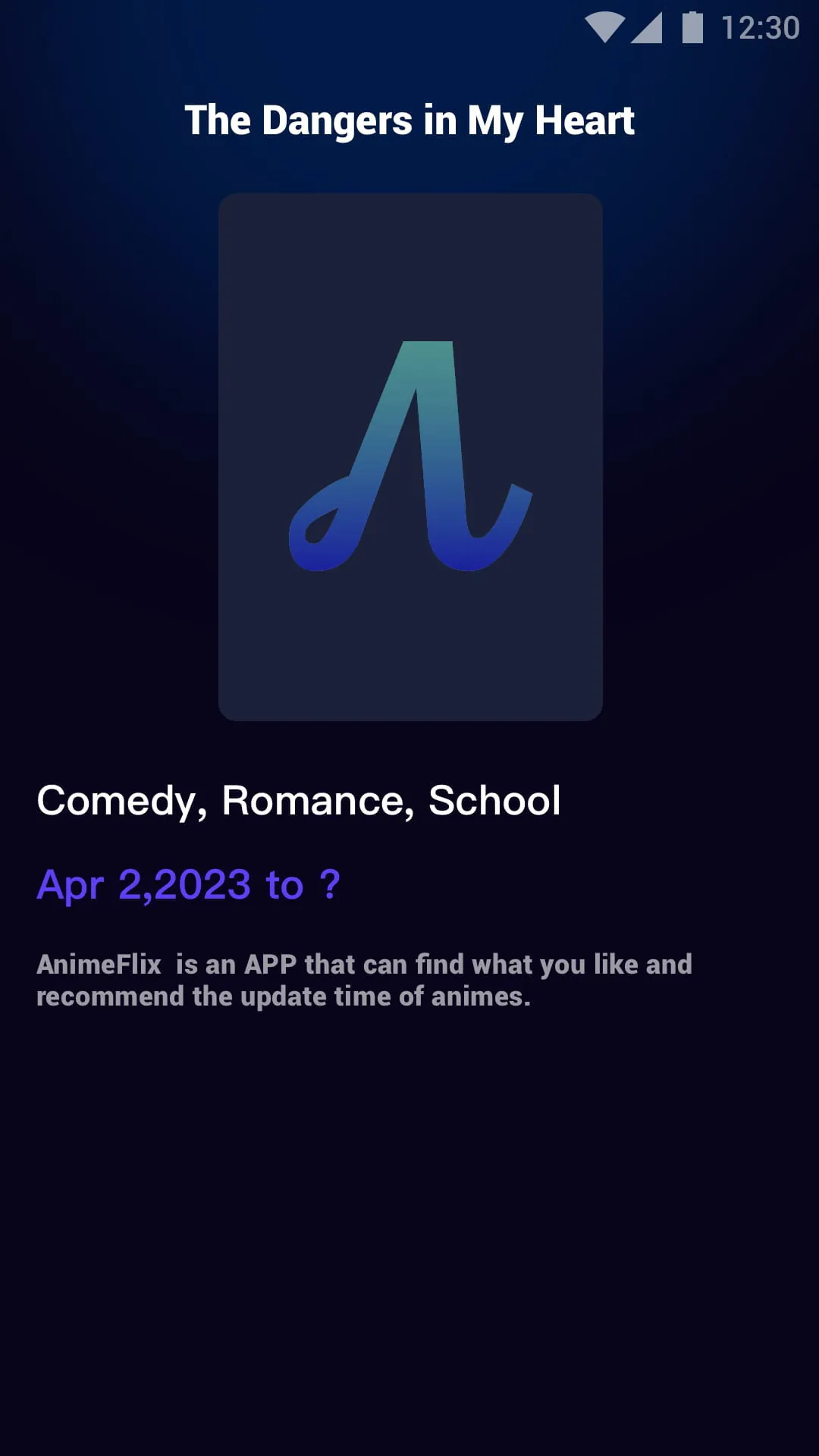
Task: Click the Wi-Fi icon in the status bar
Action: coord(604,24)
